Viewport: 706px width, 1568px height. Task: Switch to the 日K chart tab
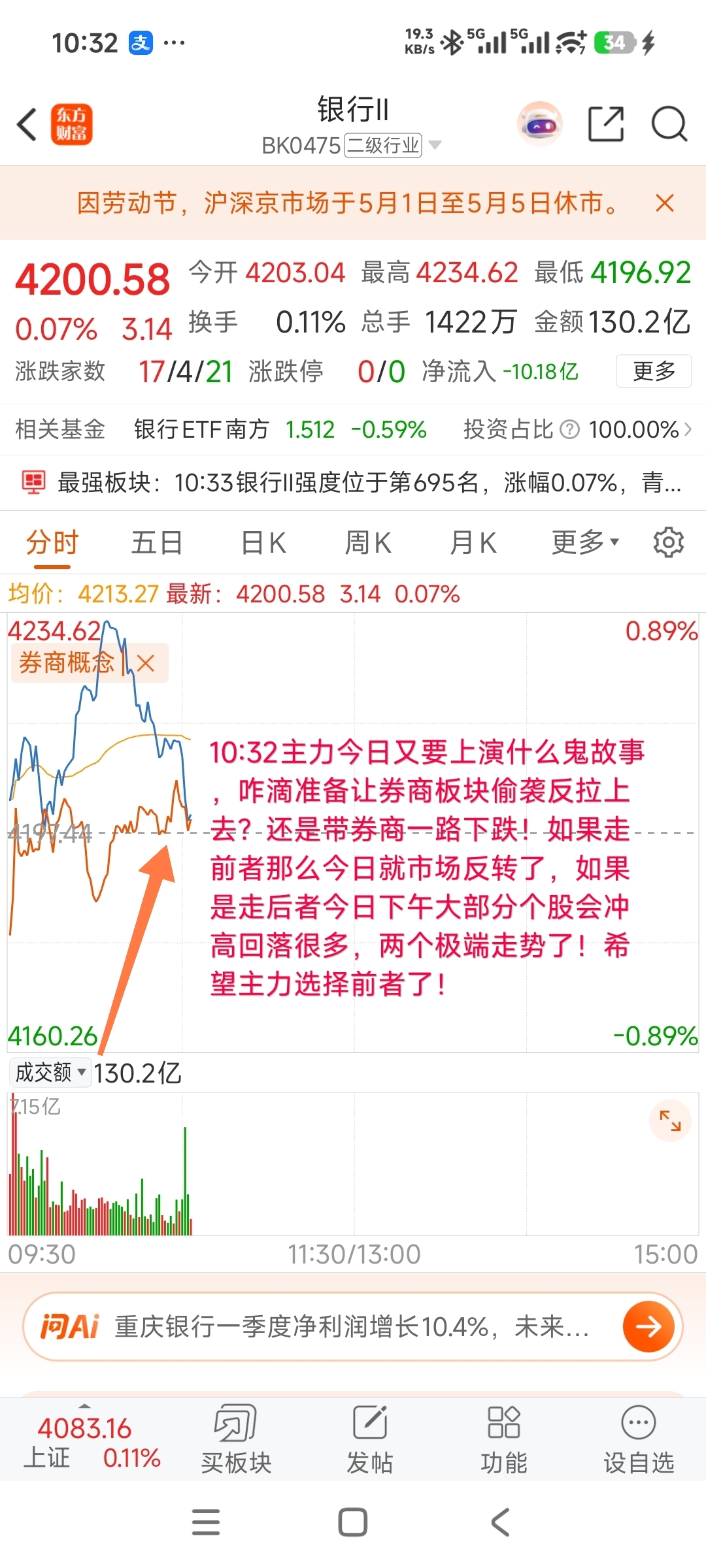[263, 542]
